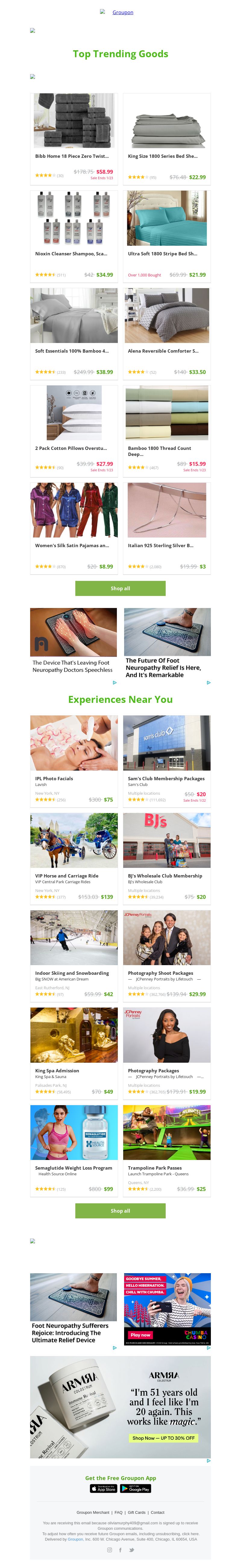
Task: Get the app on Google Play
Action: point(136,1488)
